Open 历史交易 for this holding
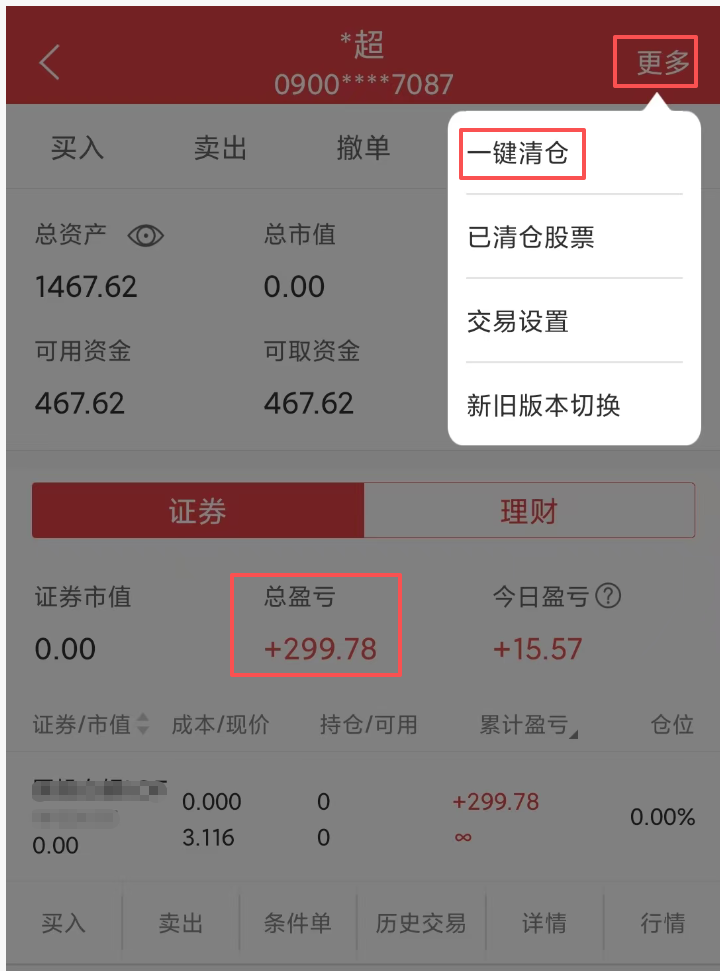Screen dimensions: 720x971 point(420,923)
